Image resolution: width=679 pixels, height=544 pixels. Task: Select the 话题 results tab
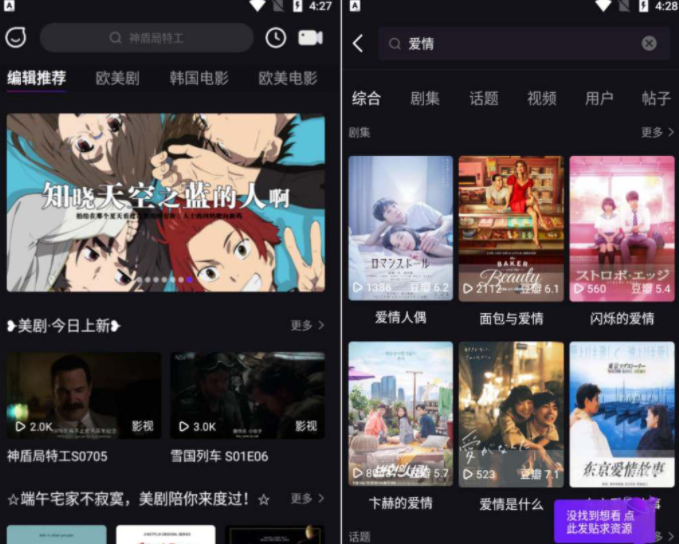484,98
